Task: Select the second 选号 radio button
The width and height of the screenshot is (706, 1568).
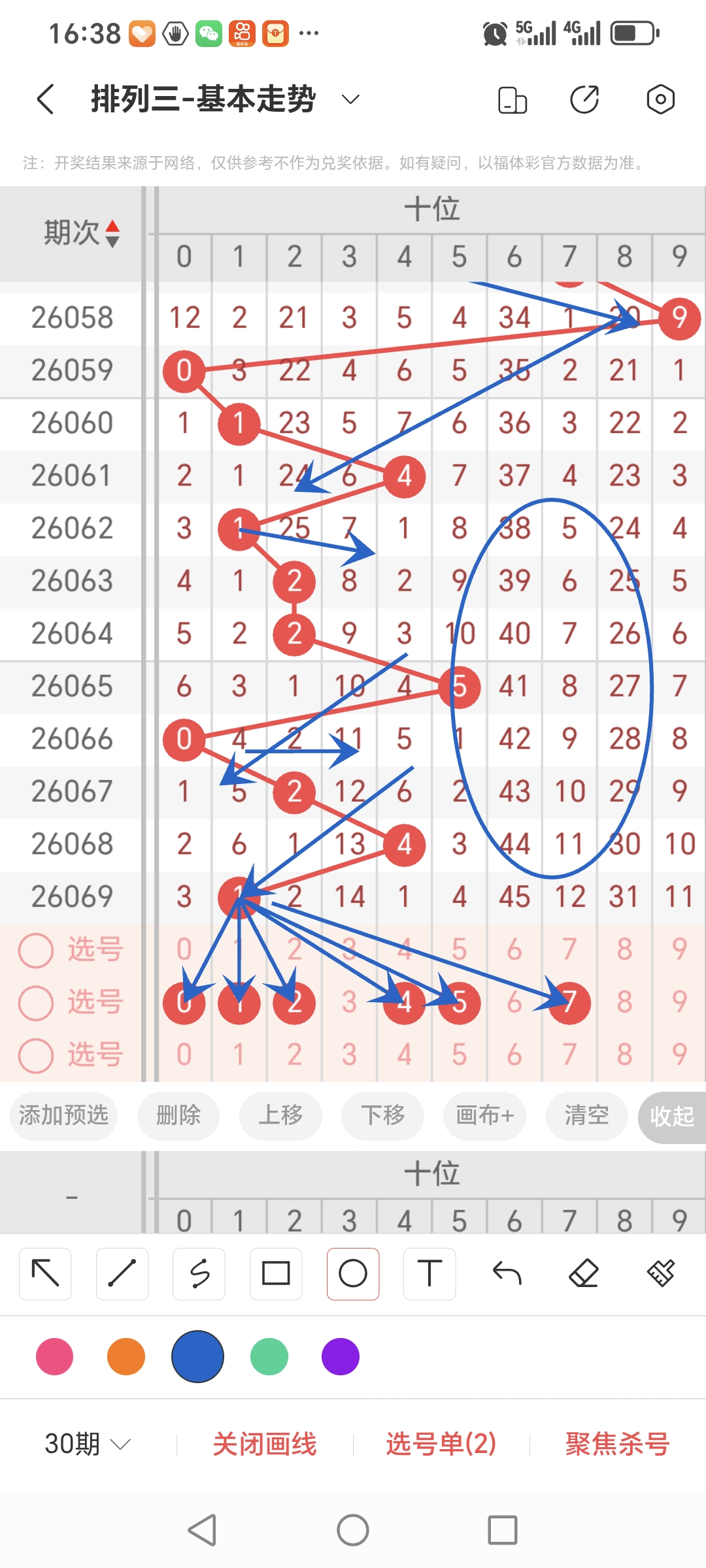Action: point(36,1003)
